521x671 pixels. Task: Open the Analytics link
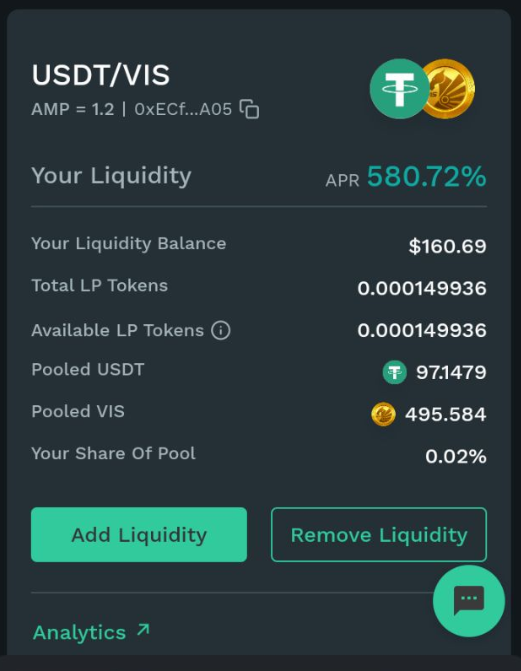pos(91,632)
